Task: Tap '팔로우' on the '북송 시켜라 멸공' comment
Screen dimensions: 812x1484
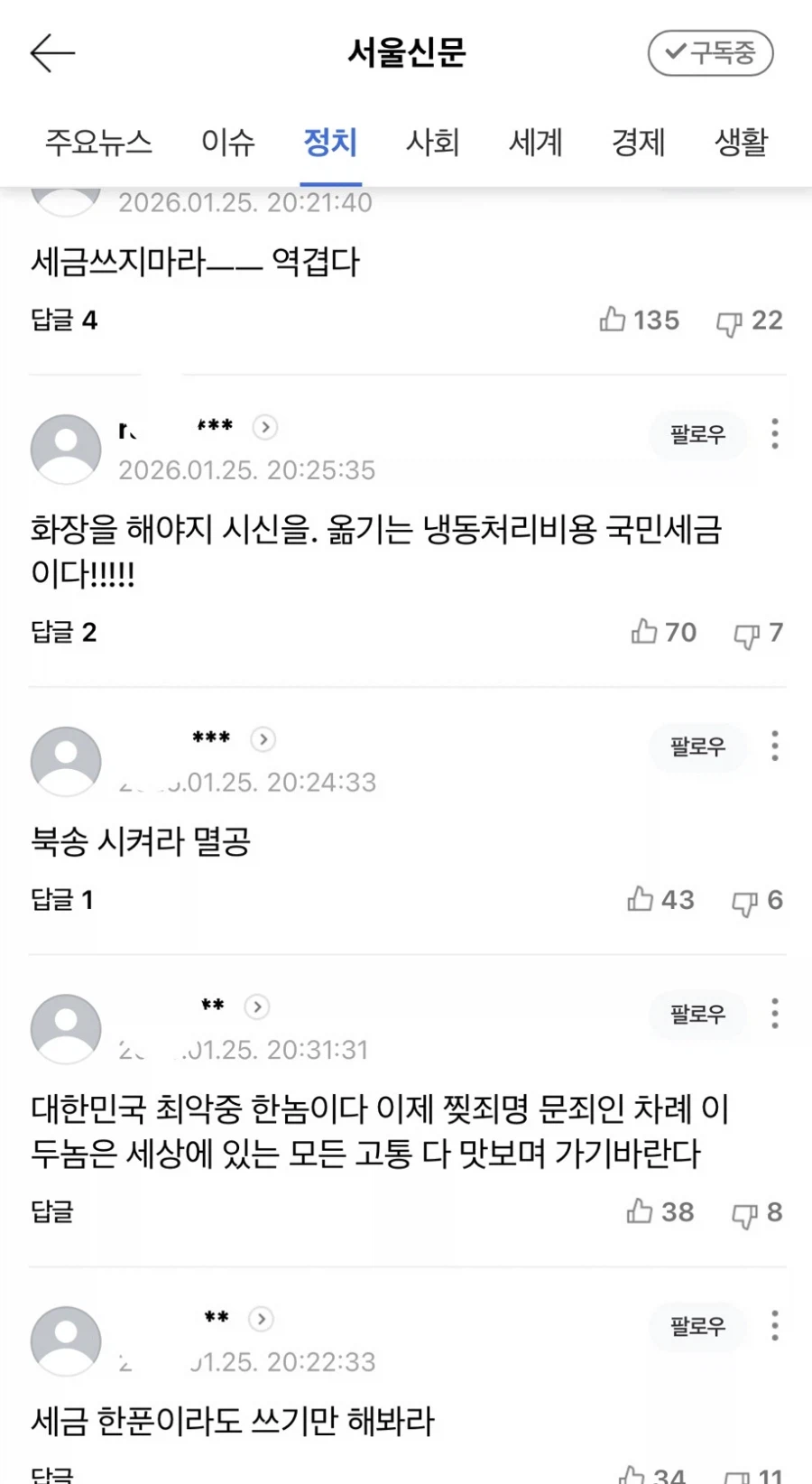Action: (x=696, y=747)
